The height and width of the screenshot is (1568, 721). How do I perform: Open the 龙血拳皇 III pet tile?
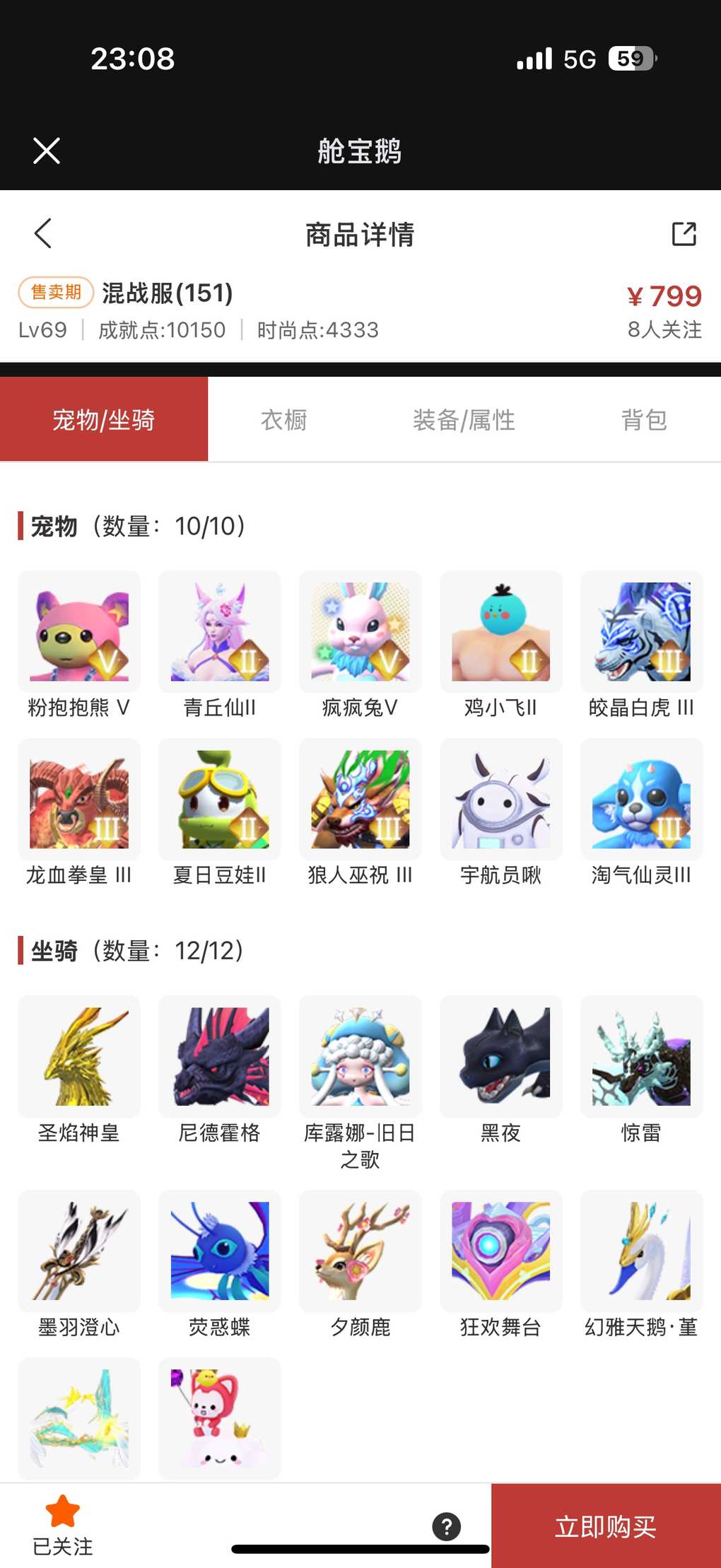(79, 800)
